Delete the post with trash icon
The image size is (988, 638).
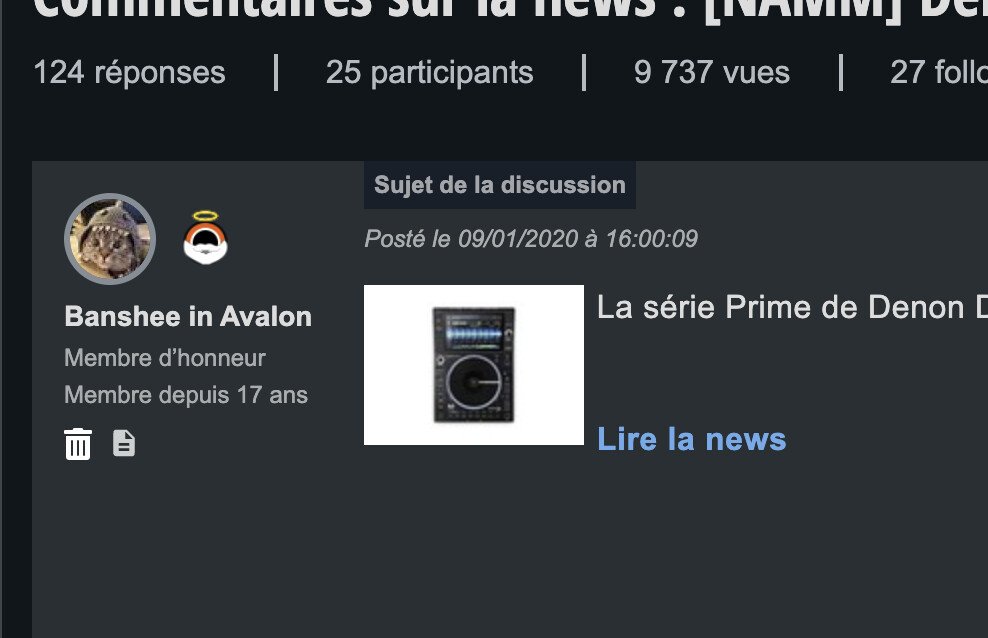78,443
